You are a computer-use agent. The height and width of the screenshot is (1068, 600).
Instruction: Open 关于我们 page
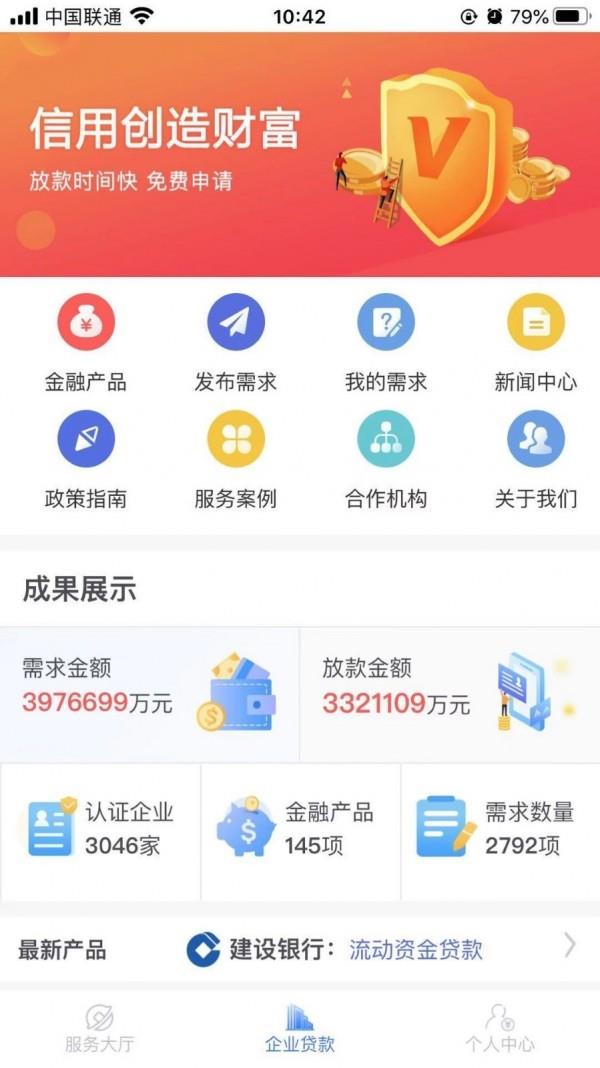pos(536,440)
